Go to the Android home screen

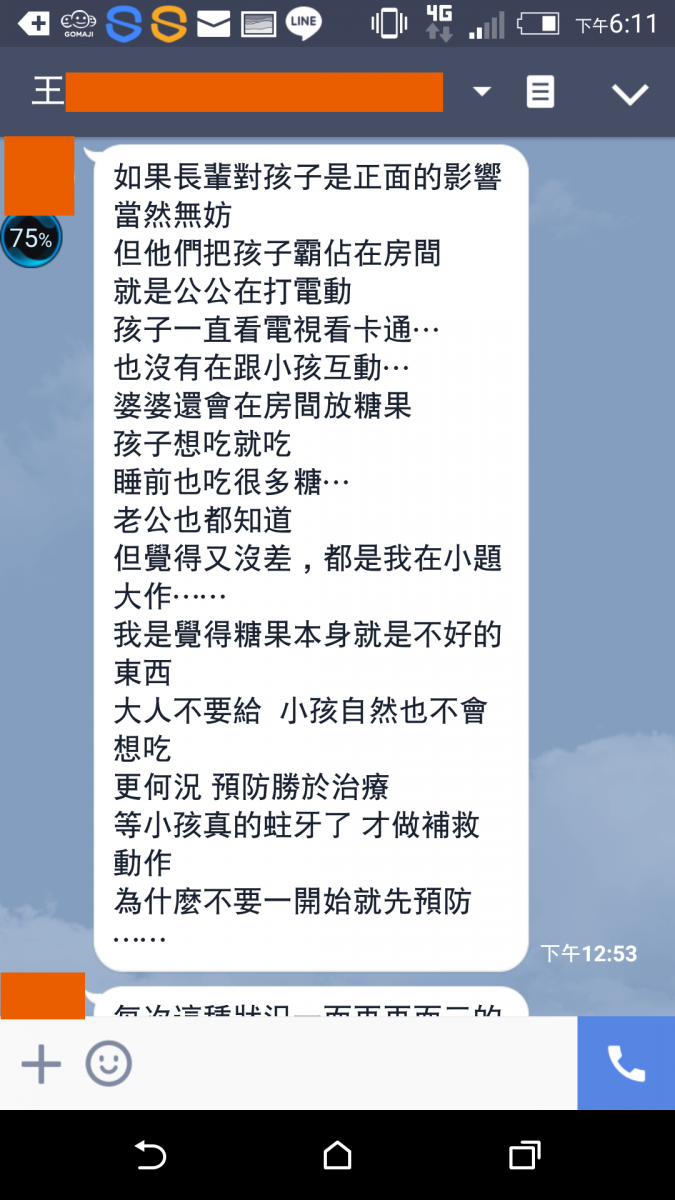pyautogui.click(x=338, y=1156)
